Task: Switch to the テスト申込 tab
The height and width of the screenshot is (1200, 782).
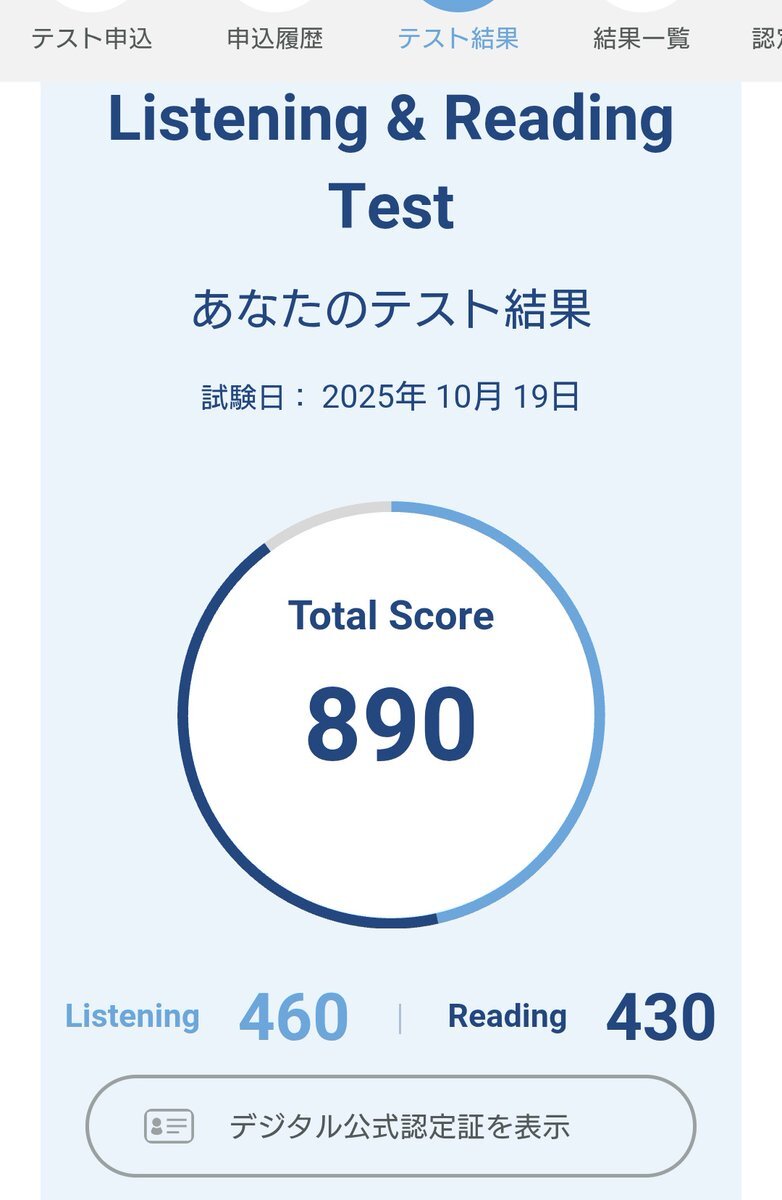Action: tap(91, 38)
